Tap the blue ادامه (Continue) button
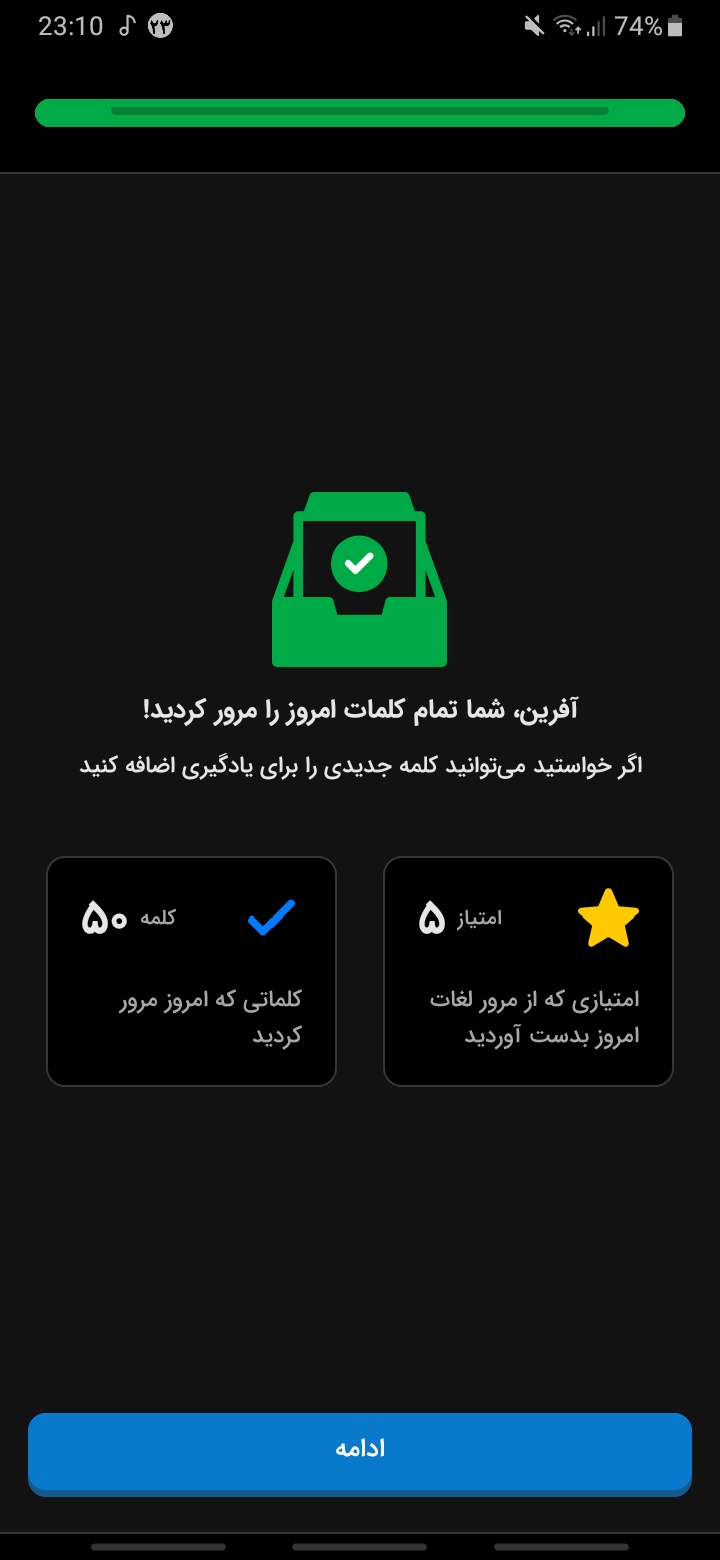This screenshot has height=1560, width=720. (360, 1453)
